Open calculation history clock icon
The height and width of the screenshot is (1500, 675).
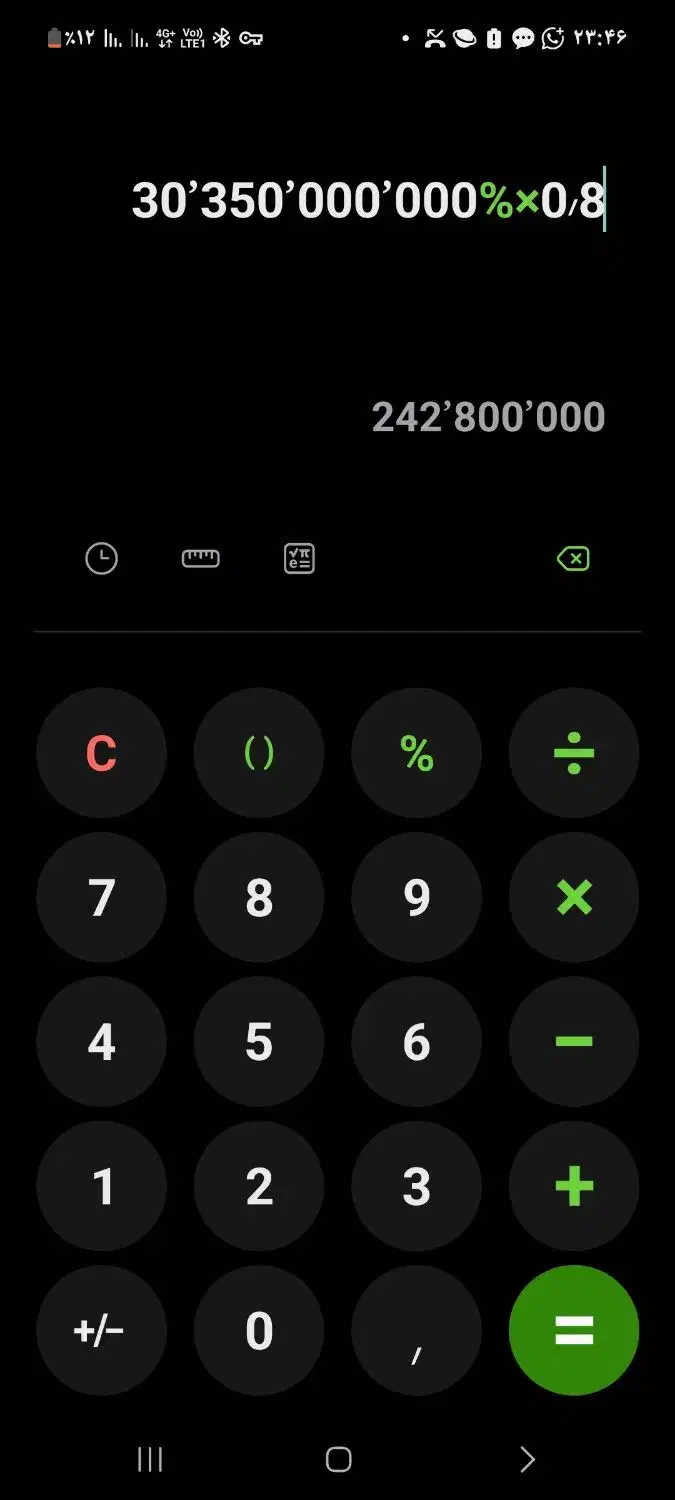pos(101,558)
